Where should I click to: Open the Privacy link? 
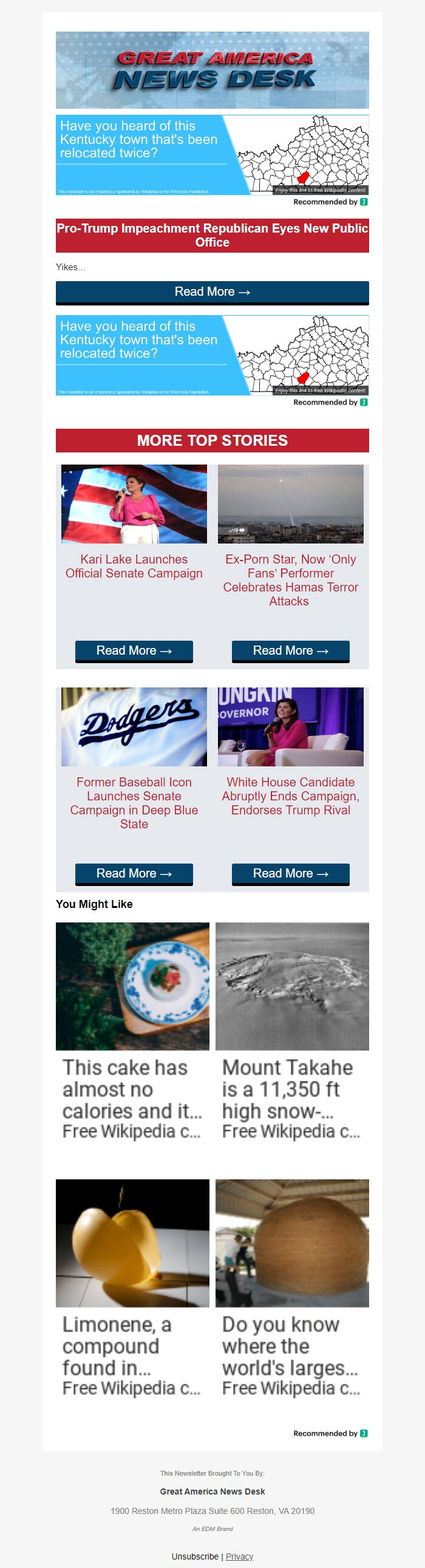click(239, 1556)
